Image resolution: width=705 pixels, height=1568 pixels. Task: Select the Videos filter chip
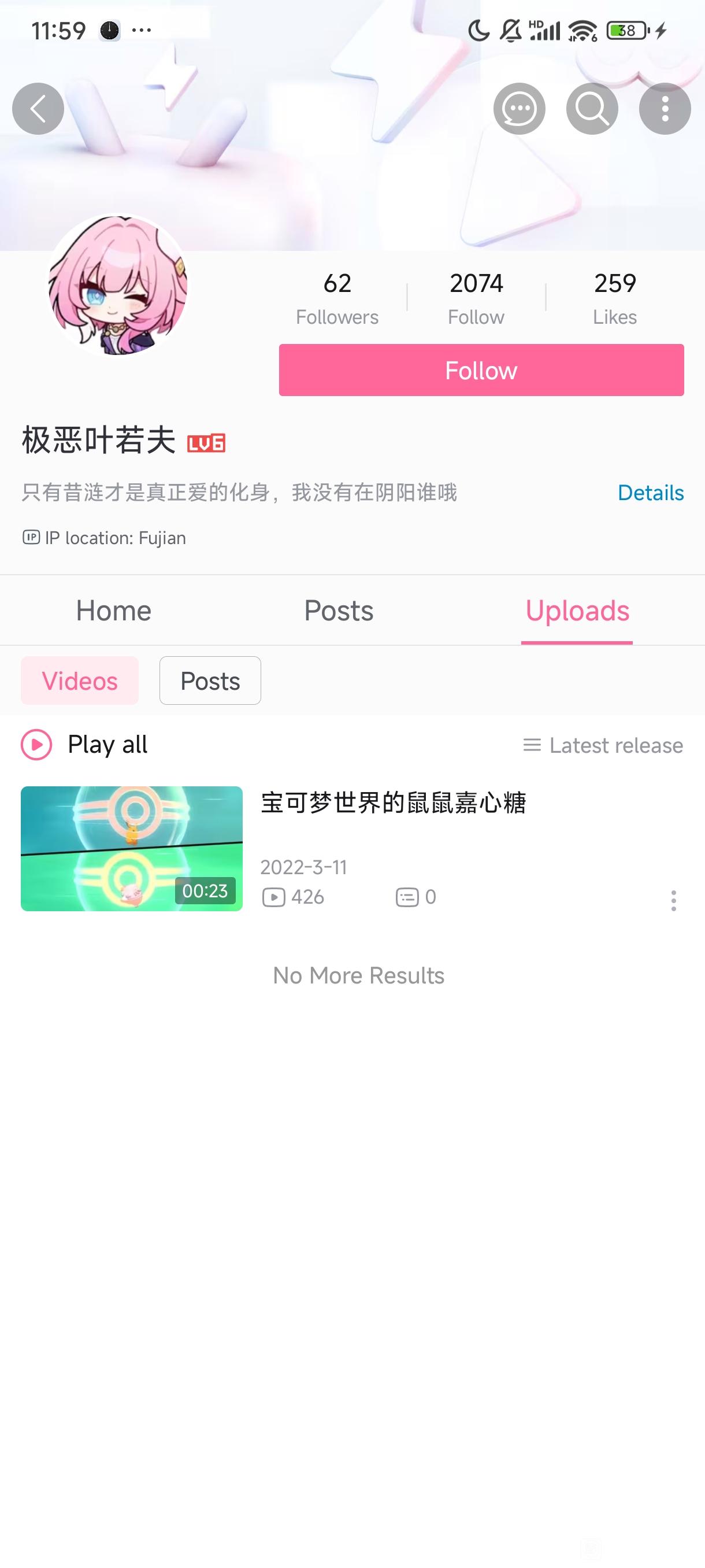pyautogui.click(x=80, y=681)
